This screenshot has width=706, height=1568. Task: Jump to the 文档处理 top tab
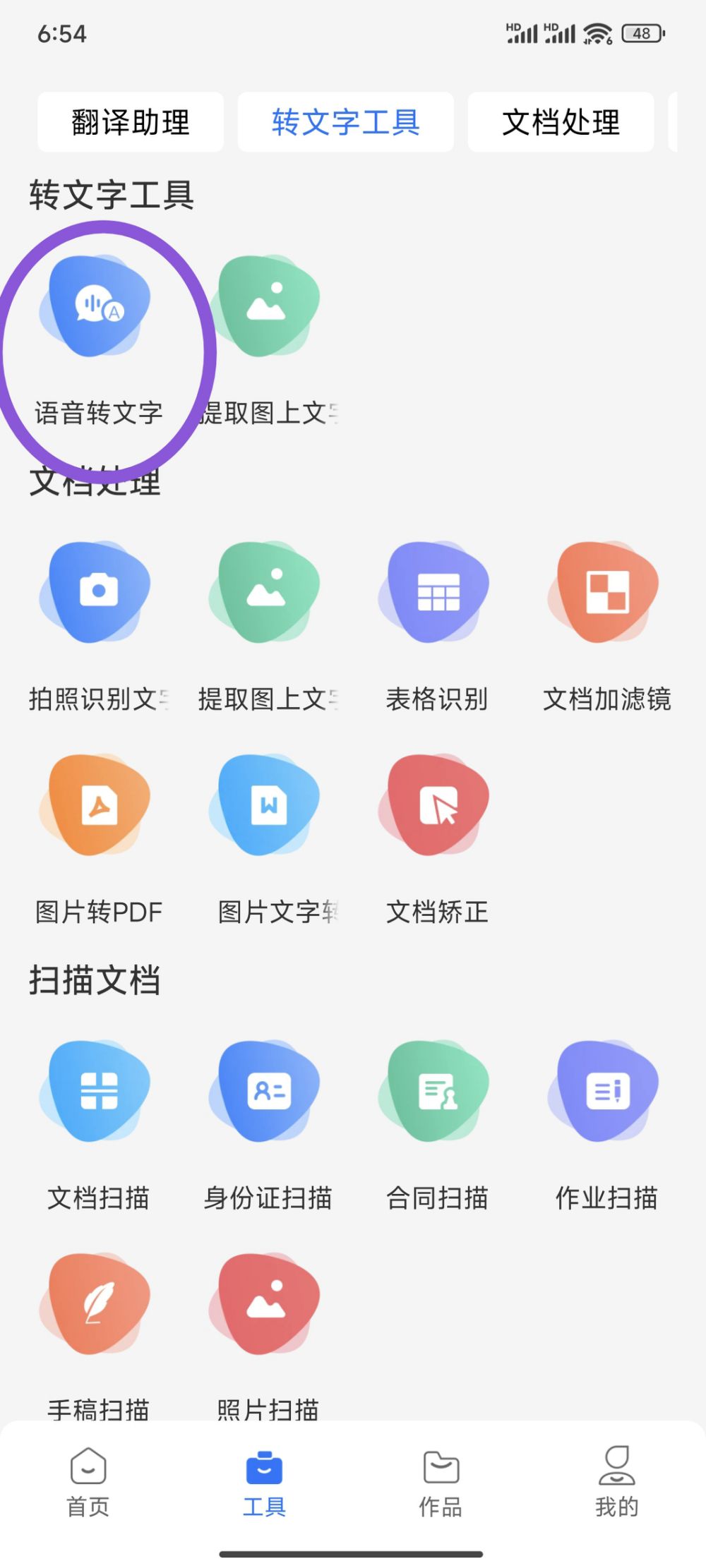tap(561, 122)
